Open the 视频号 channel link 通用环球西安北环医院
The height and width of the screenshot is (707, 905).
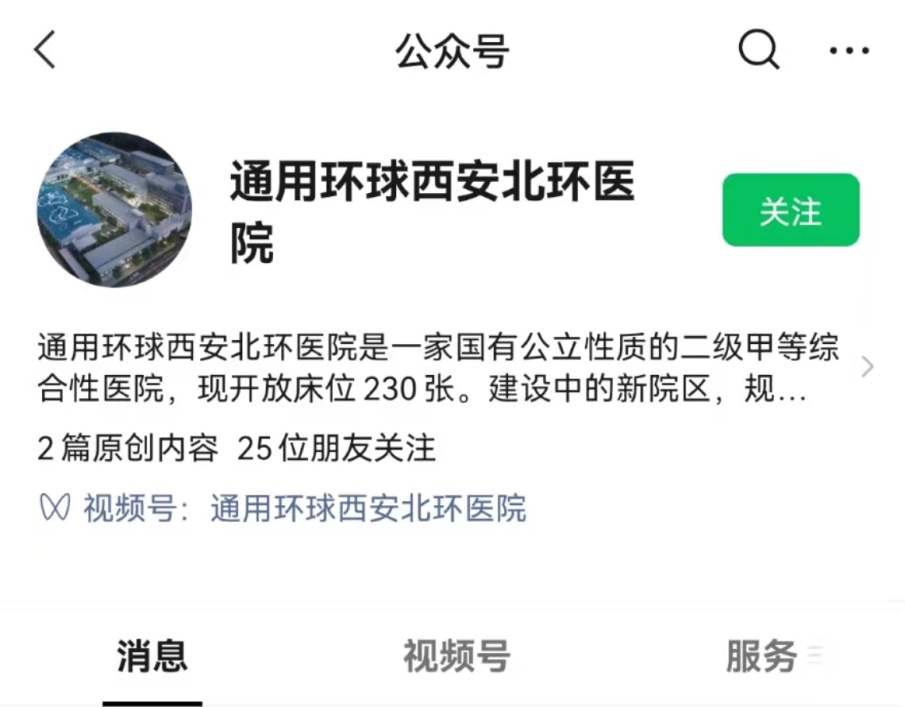click(367, 508)
